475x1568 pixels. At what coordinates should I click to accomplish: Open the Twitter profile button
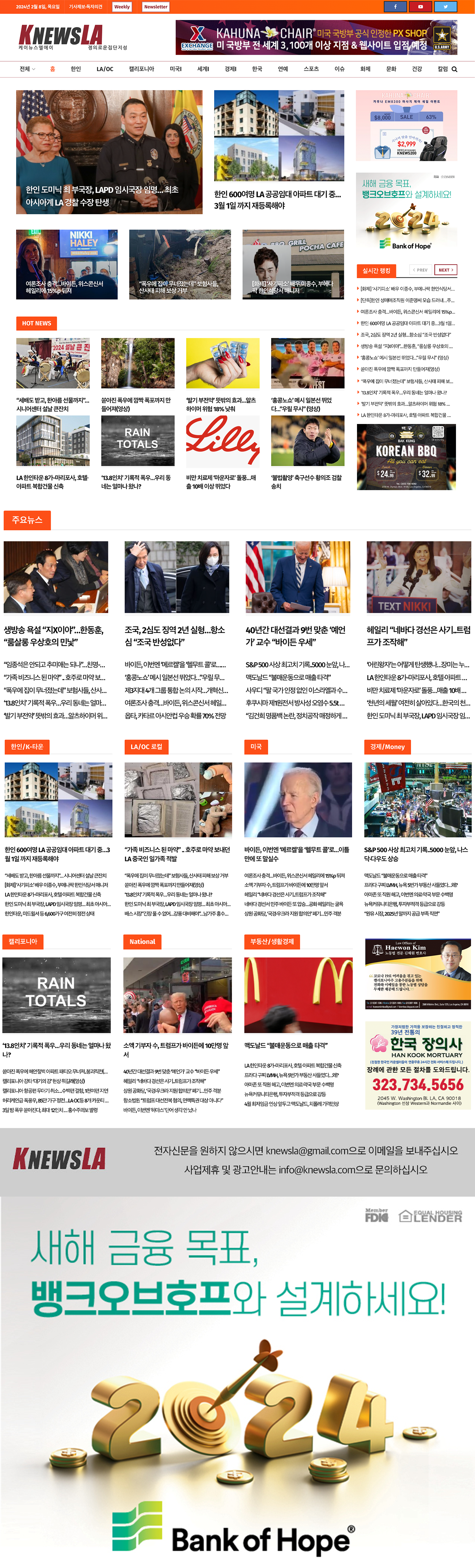pos(445,7)
